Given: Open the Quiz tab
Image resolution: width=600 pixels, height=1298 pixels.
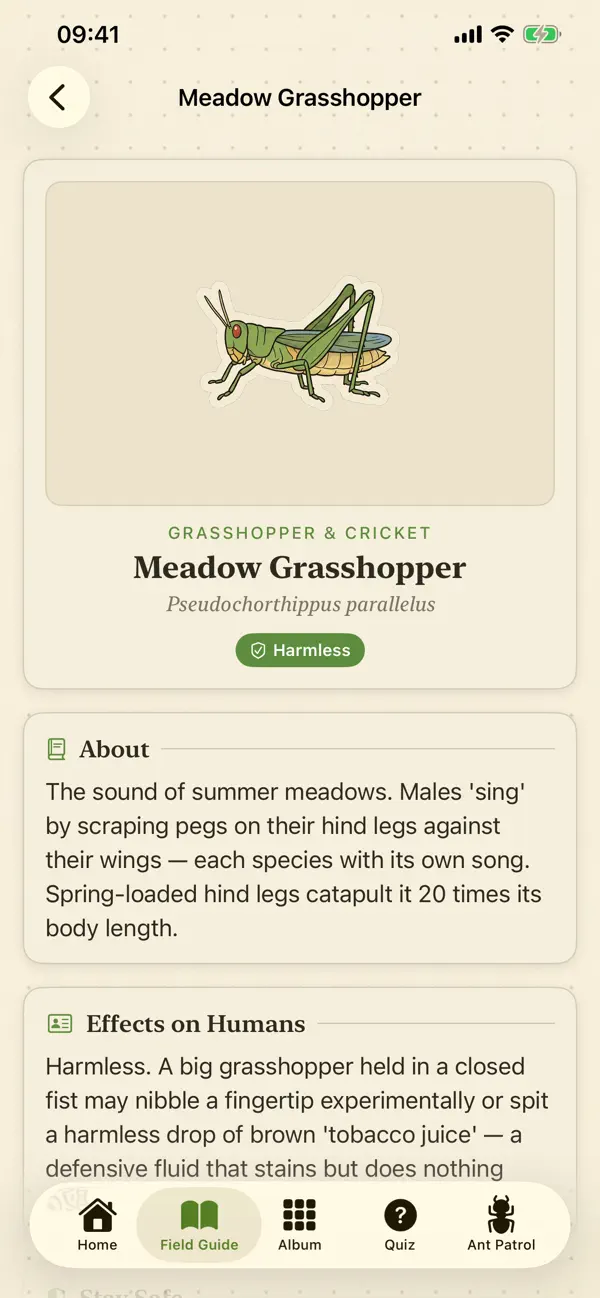Looking at the screenshot, I should tap(400, 1225).
